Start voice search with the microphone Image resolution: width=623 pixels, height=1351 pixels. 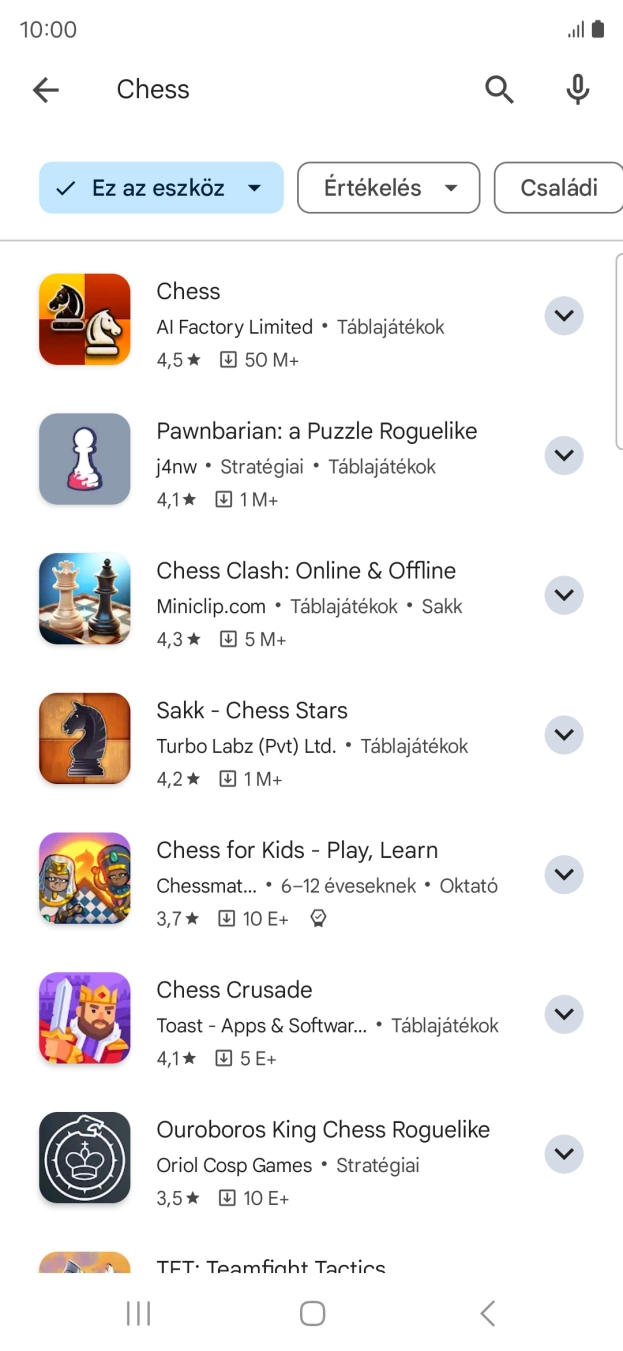tap(577, 90)
